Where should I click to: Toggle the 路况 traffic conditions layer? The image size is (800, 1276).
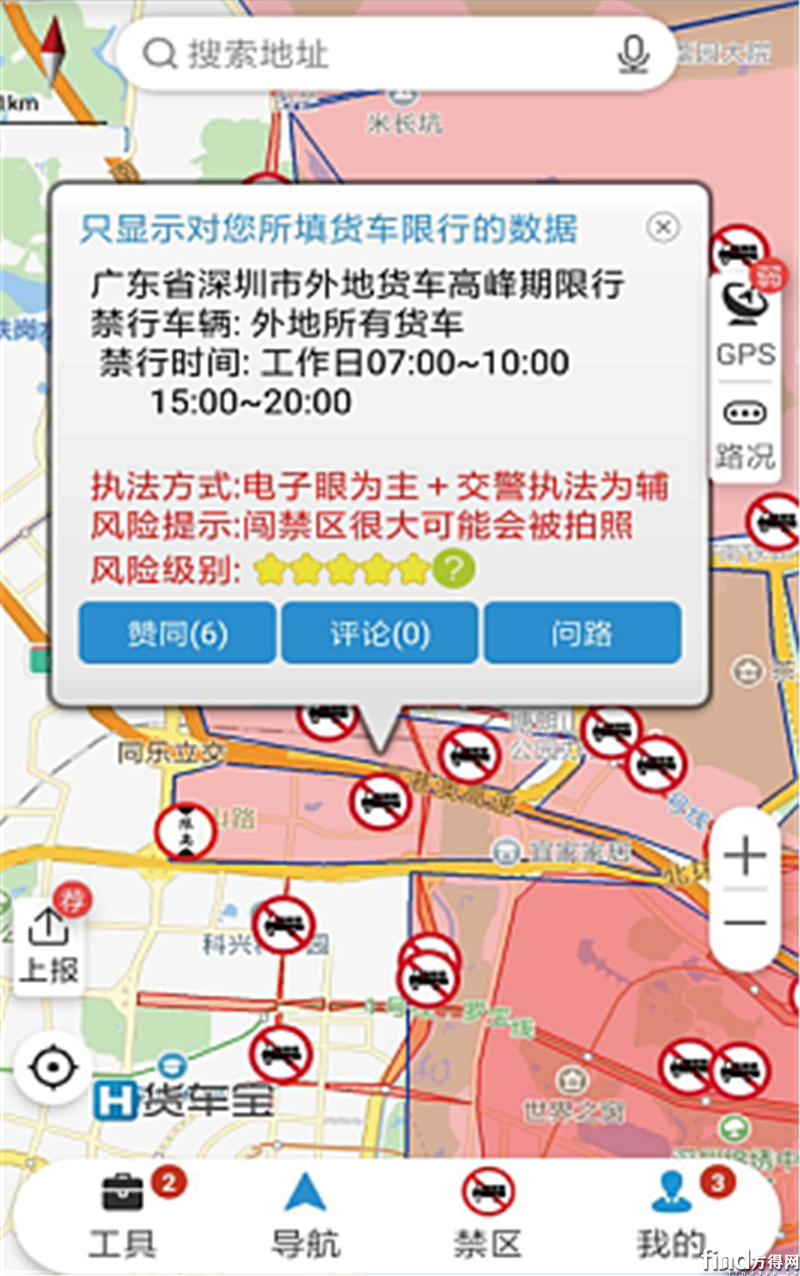(745, 435)
